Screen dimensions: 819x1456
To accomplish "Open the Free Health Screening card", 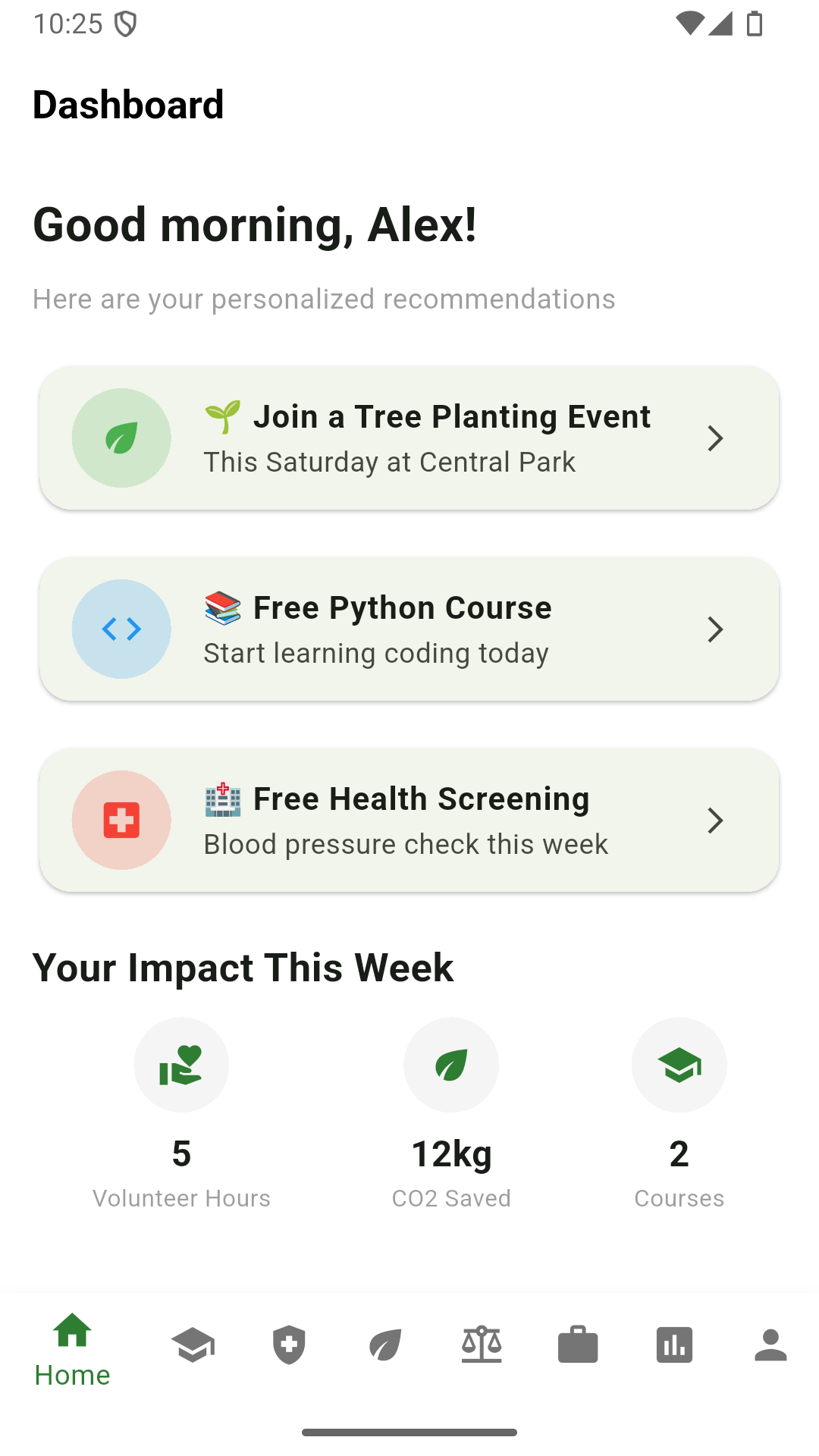I will pyautogui.click(x=409, y=821).
